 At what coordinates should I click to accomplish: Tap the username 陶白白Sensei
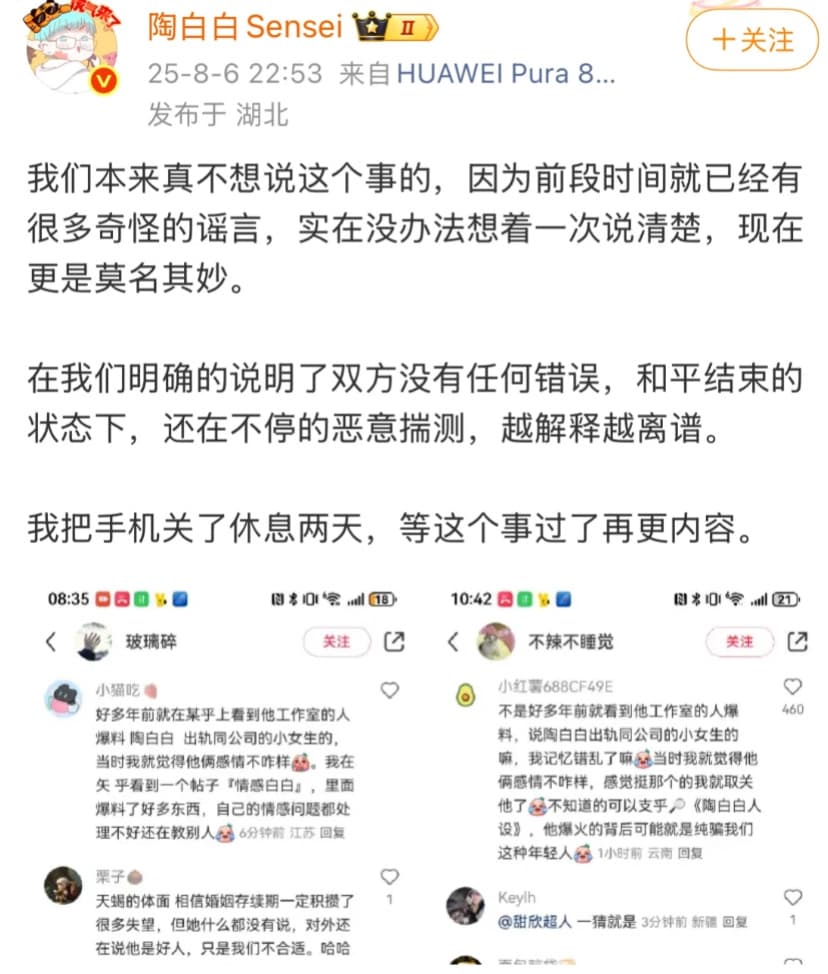pyautogui.click(x=245, y=27)
